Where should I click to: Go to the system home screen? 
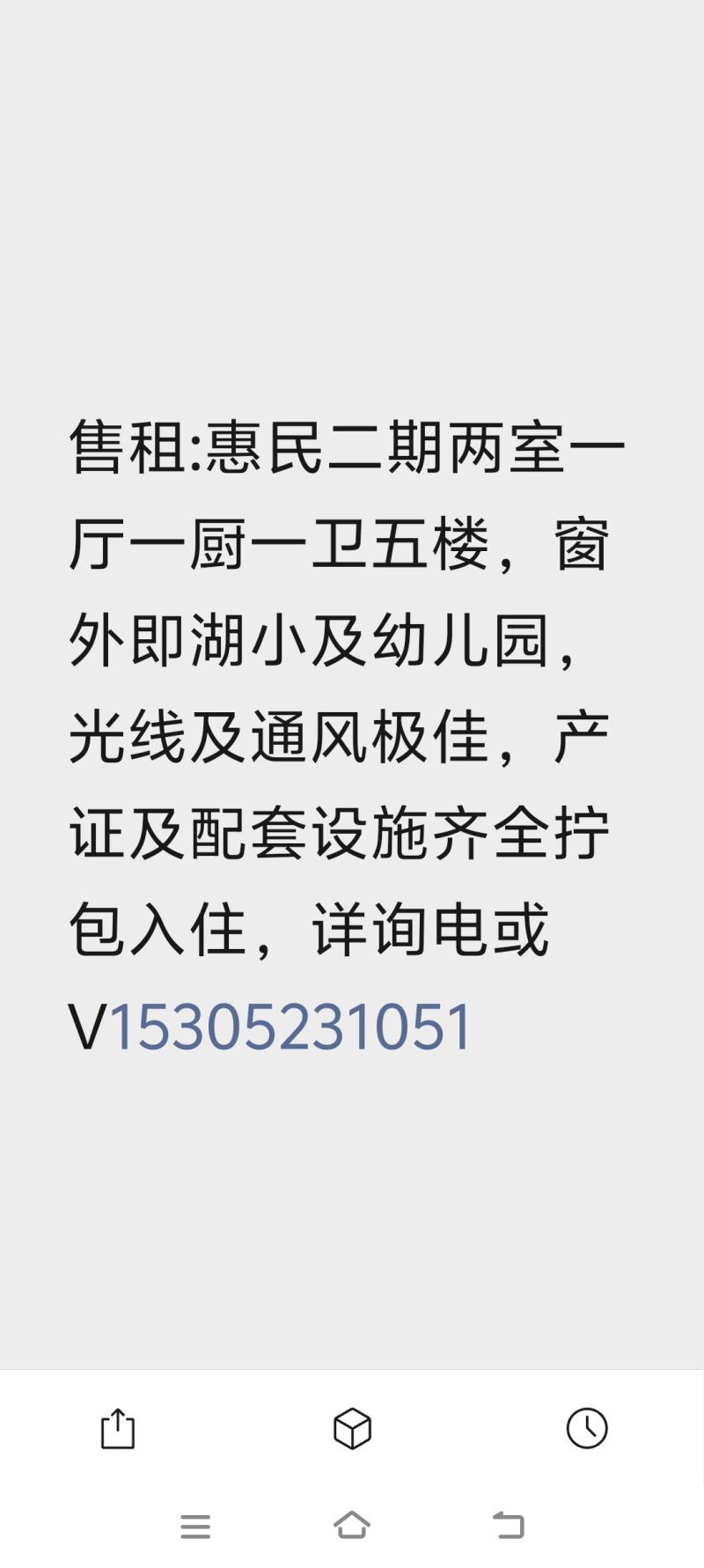tap(352, 1526)
